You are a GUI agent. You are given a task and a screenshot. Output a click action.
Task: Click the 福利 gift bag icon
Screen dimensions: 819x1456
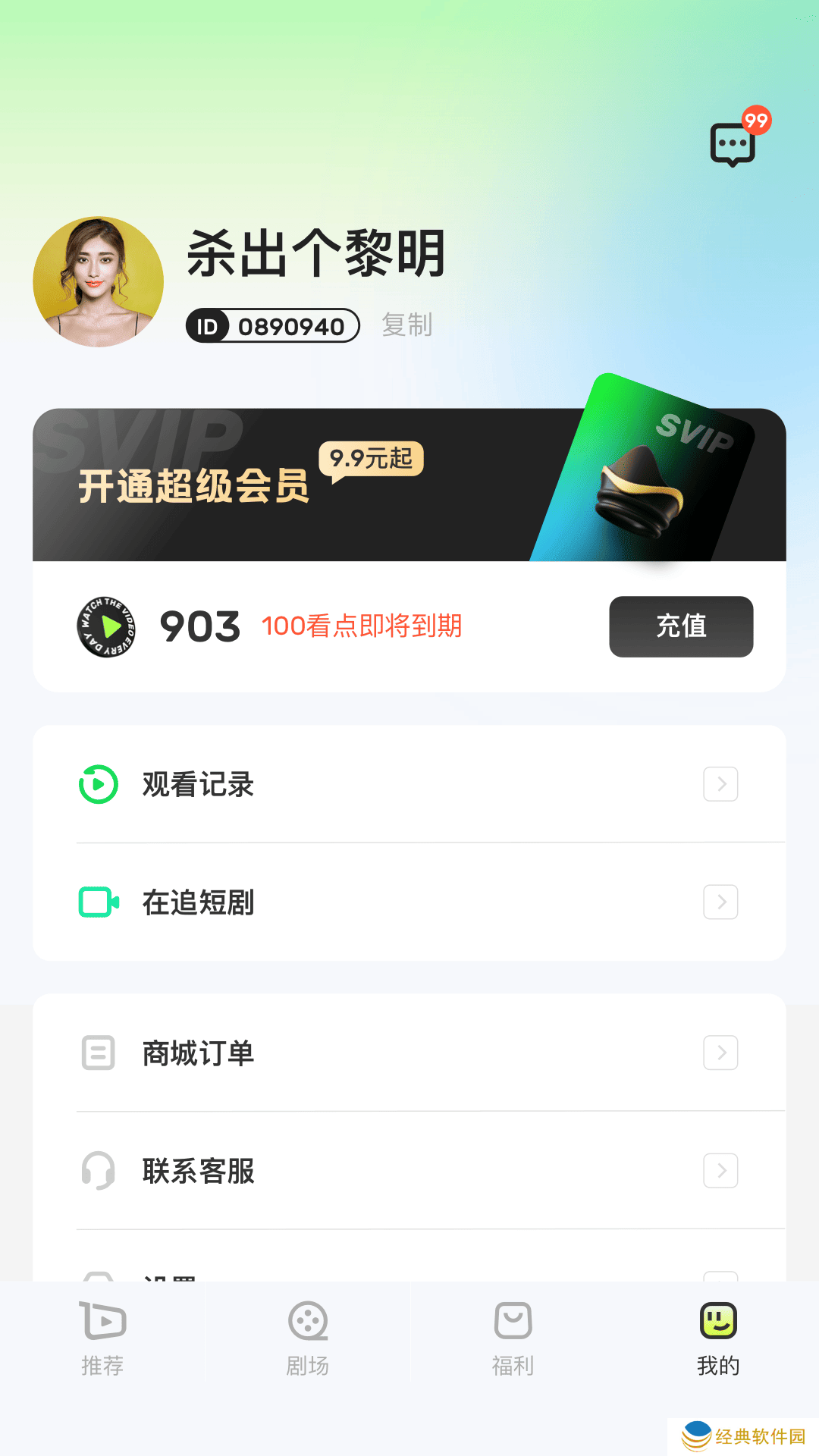coord(512,1319)
